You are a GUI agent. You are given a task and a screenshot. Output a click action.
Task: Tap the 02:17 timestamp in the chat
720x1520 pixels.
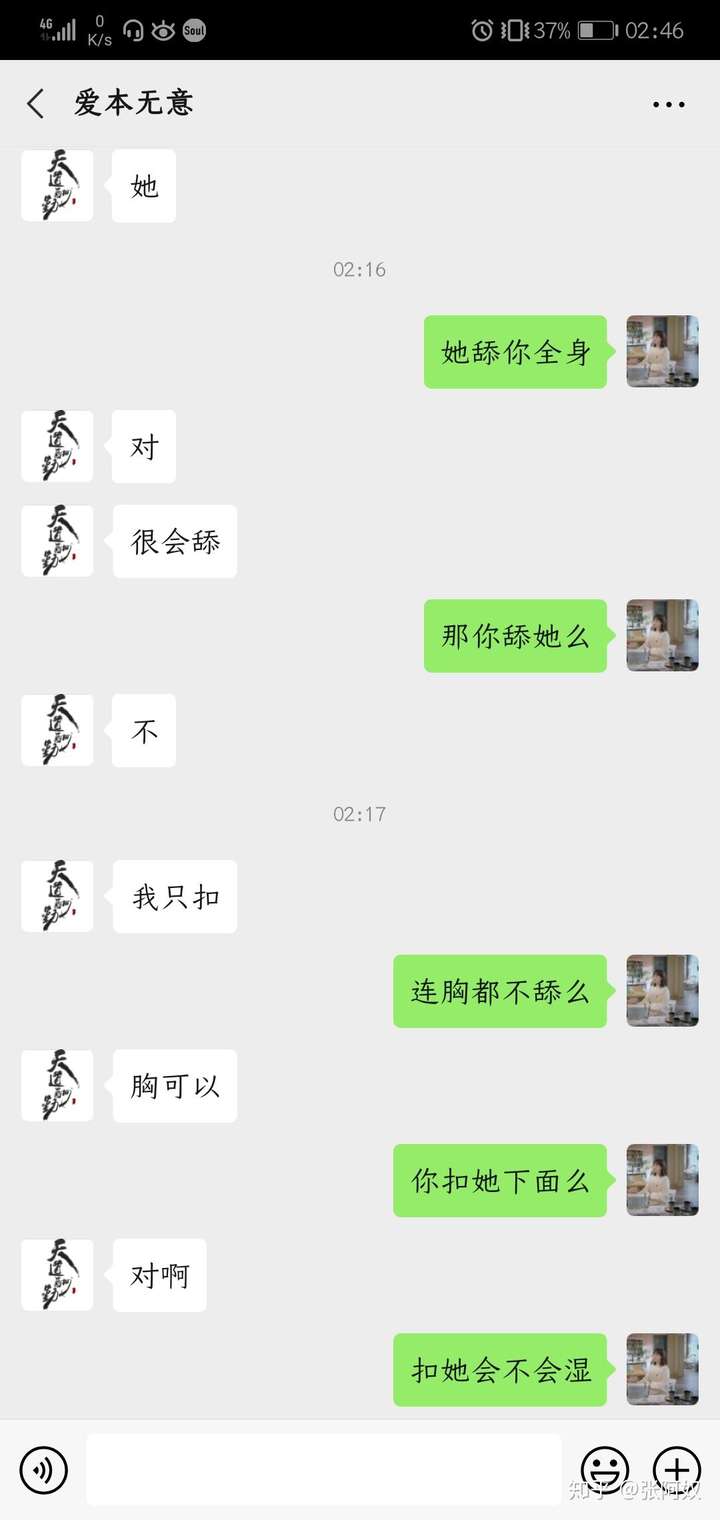(359, 813)
